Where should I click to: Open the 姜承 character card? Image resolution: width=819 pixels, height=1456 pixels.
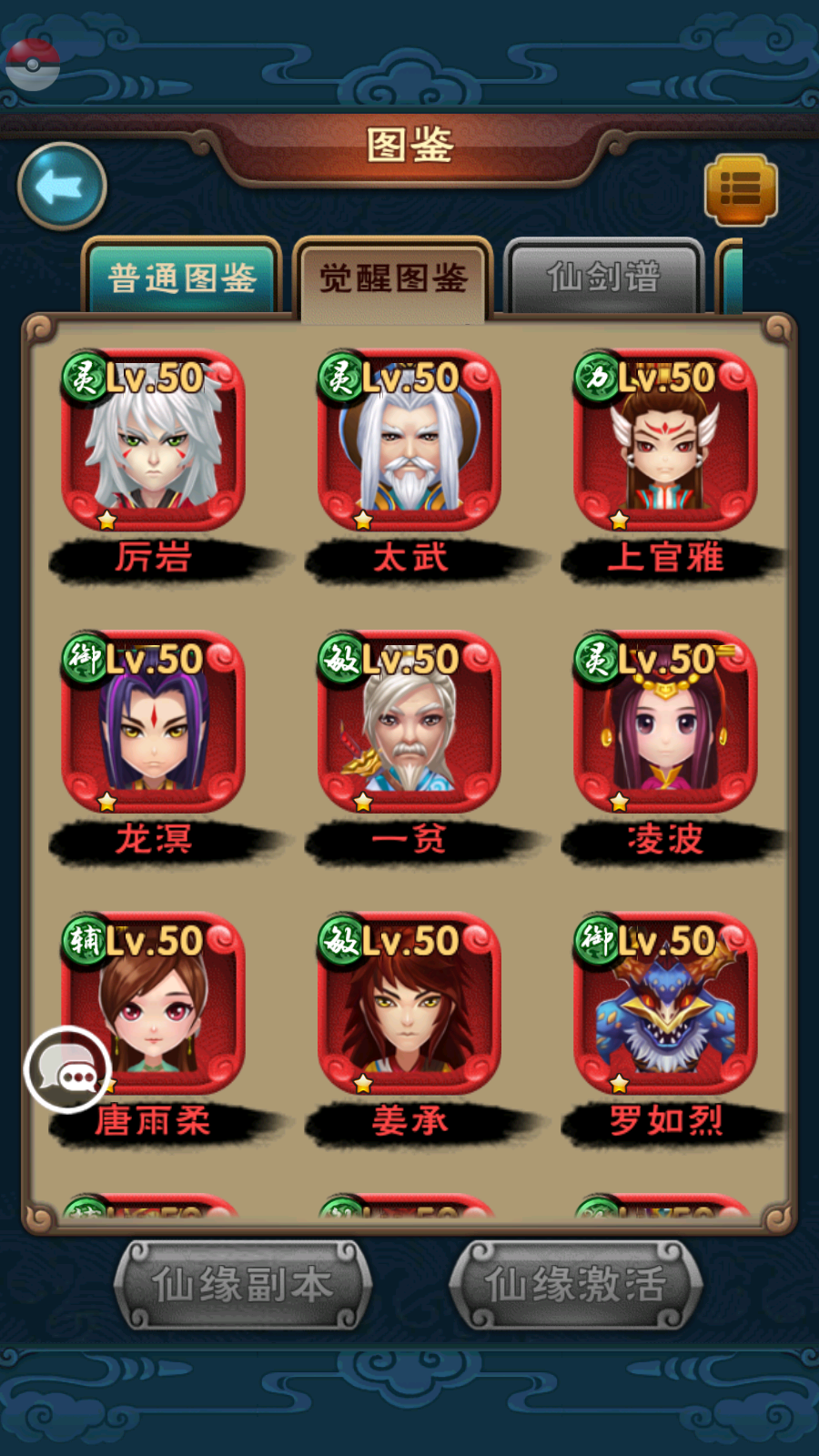(409, 1004)
